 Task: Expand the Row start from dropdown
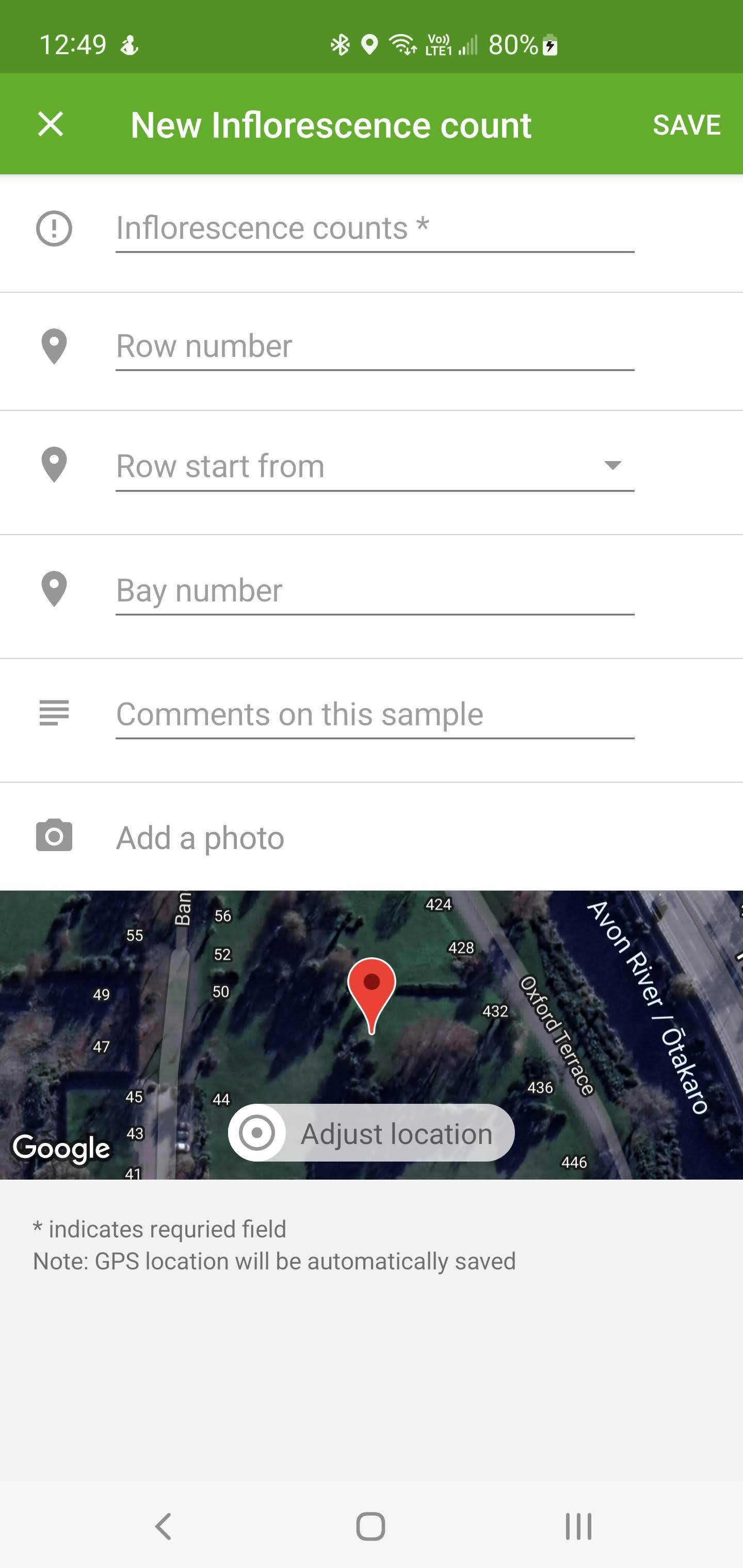pos(375,466)
